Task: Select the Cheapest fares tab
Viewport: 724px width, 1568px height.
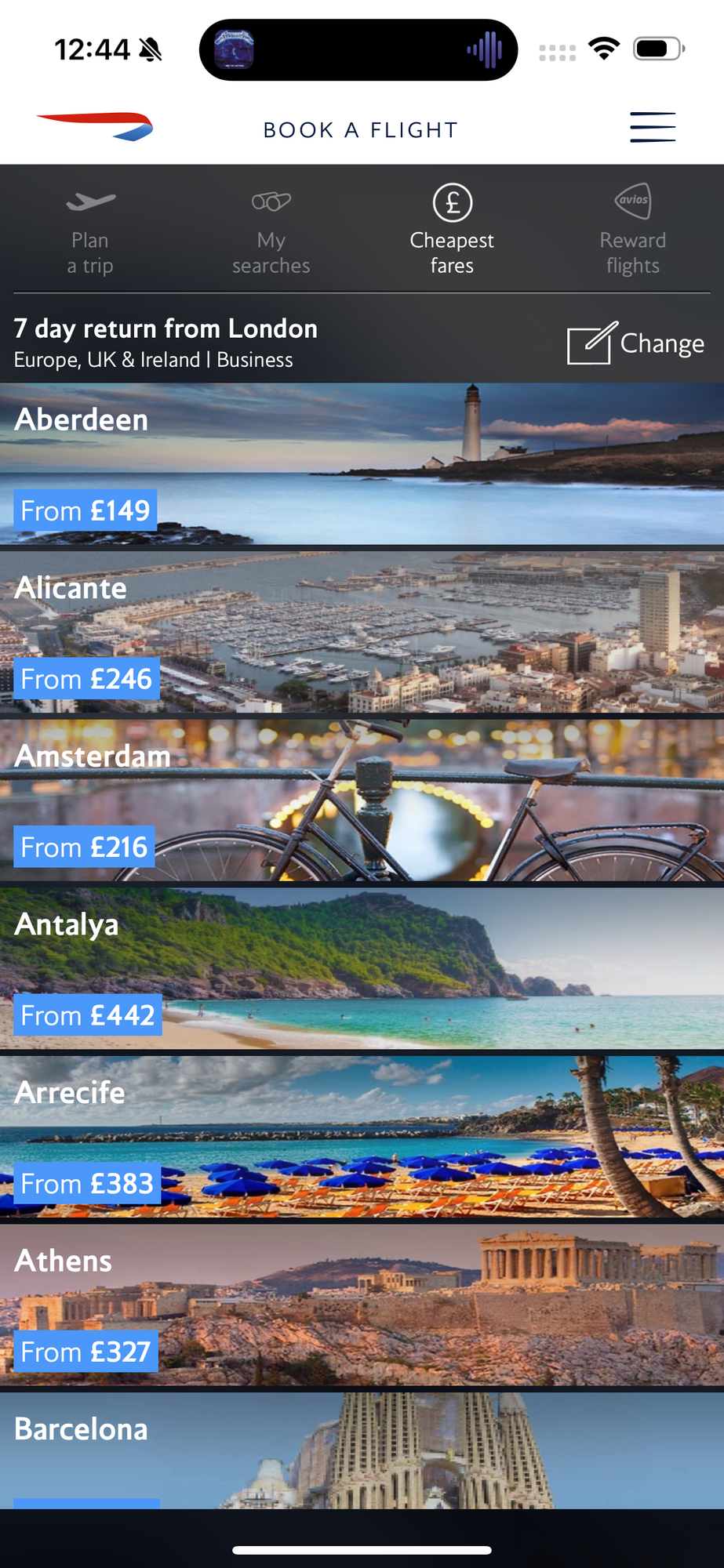Action: [x=452, y=229]
